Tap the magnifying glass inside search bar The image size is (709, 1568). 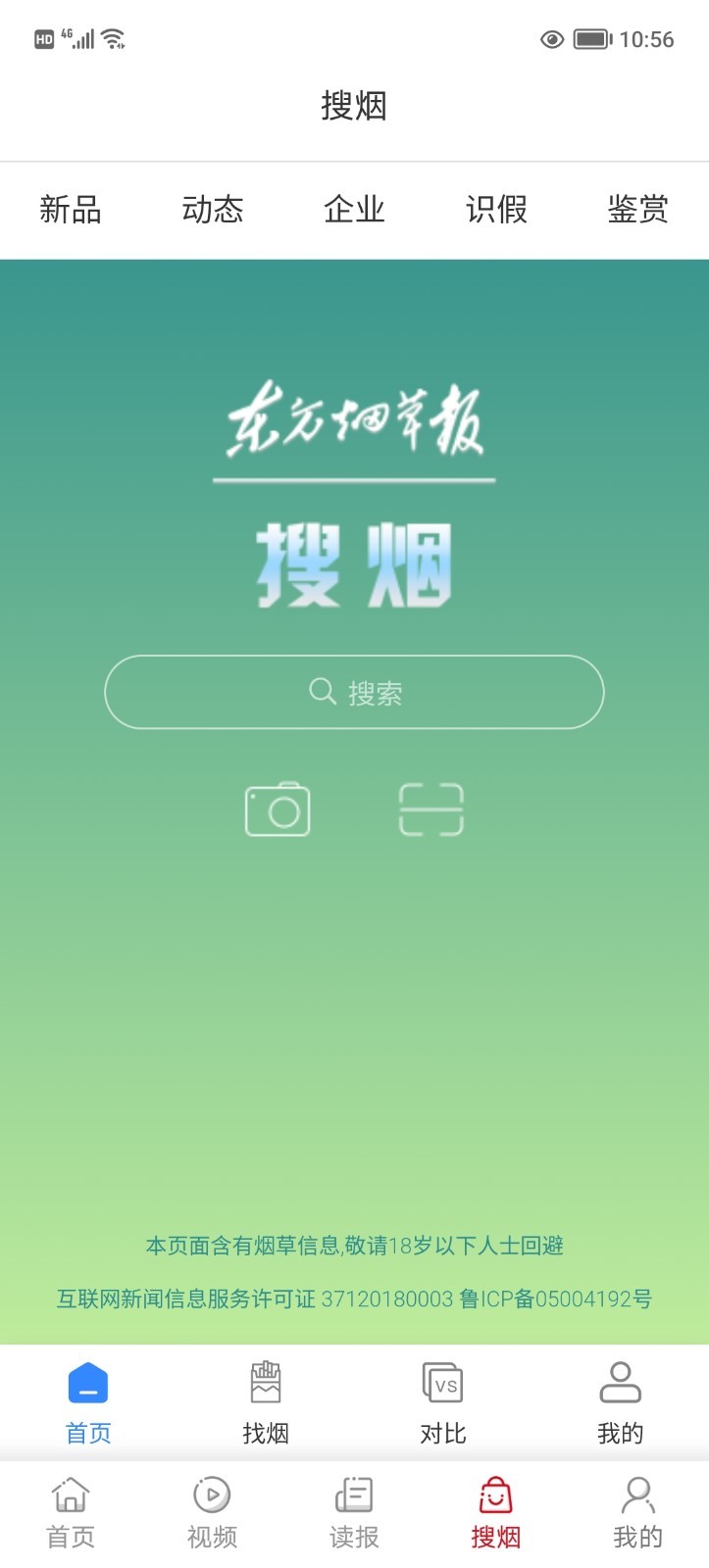pos(321,692)
